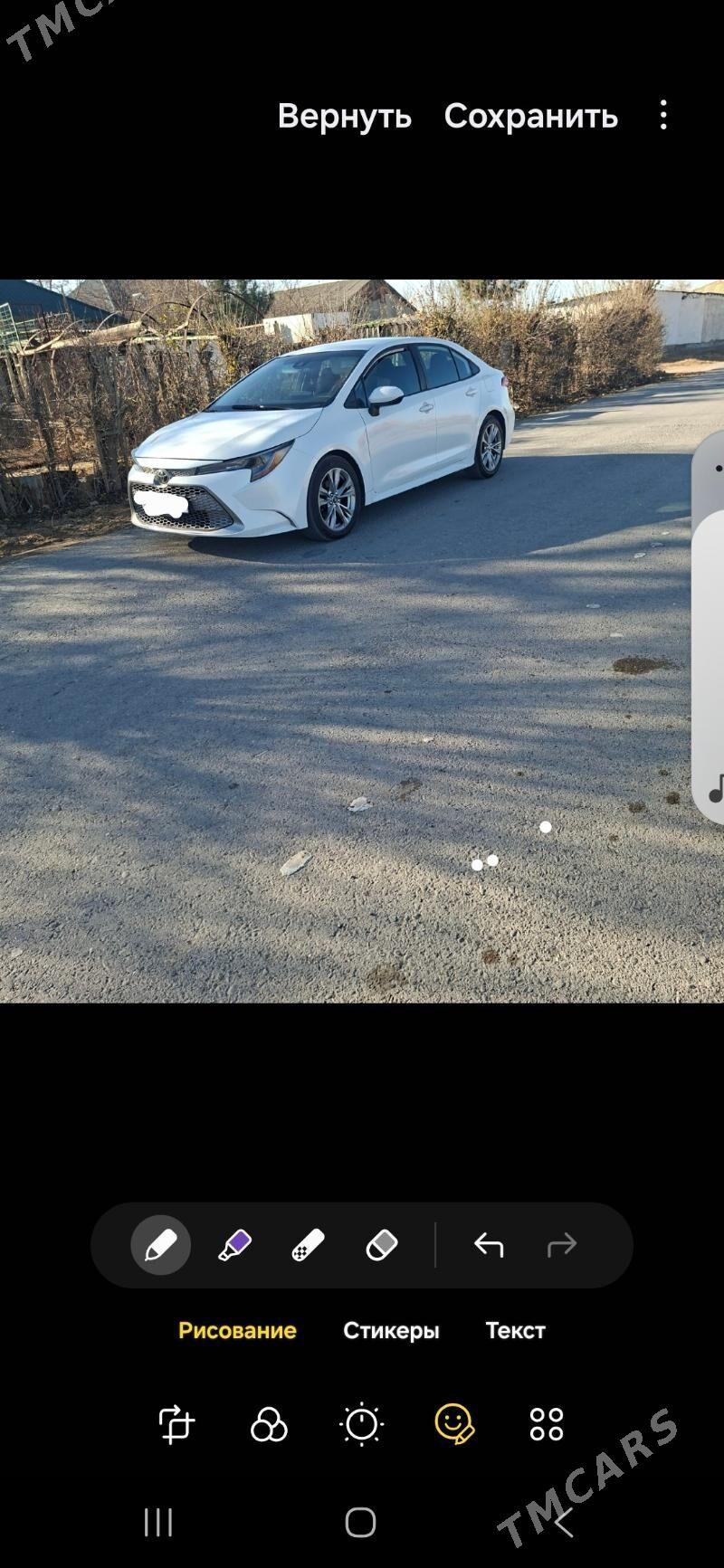This screenshot has height=1568, width=724.
Task: Select the pen drawing tool
Action: (x=161, y=1245)
